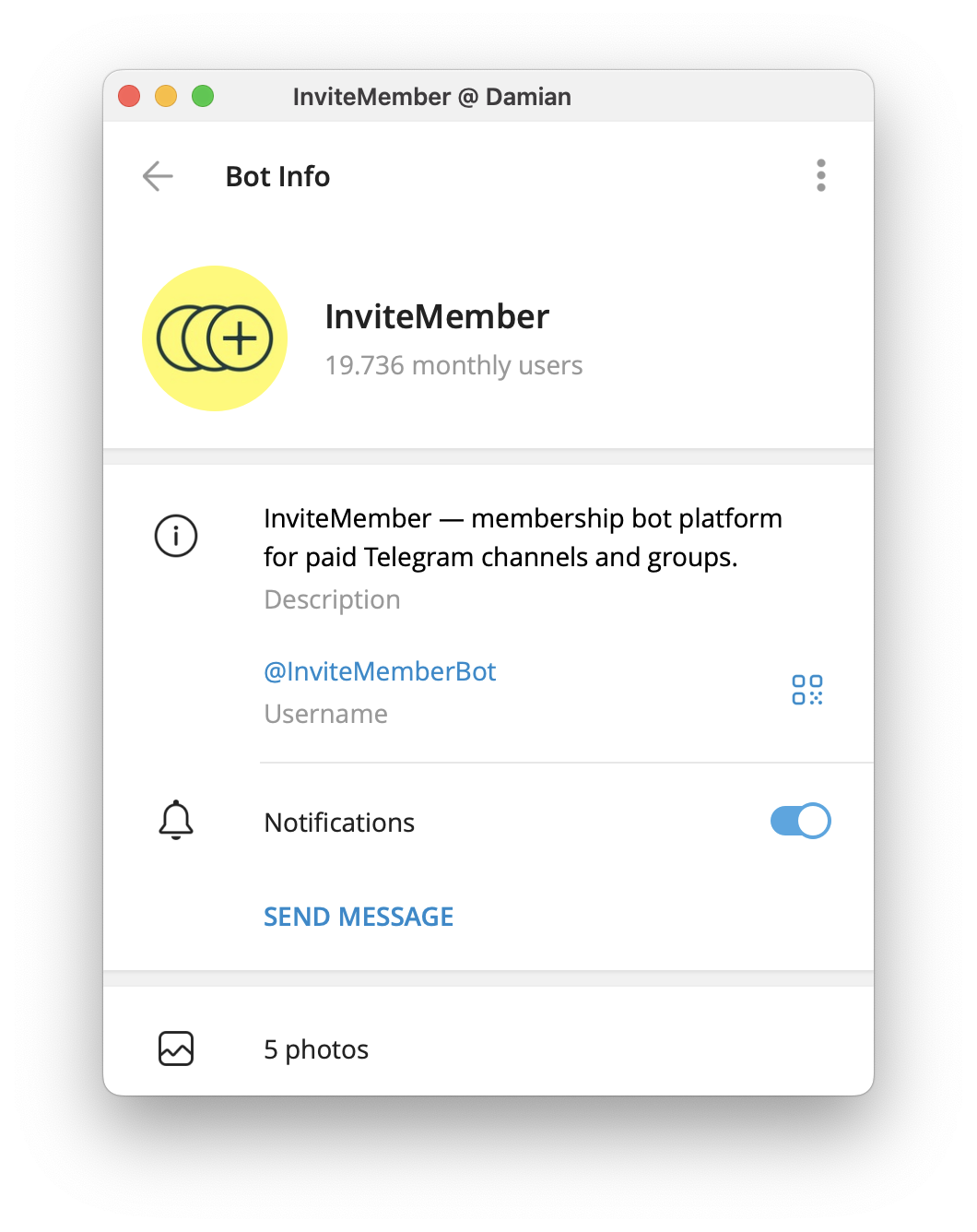Viewport: 977px width, 1232px height.
Task: Open the 5 photos row
Action: click(x=316, y=1049)
